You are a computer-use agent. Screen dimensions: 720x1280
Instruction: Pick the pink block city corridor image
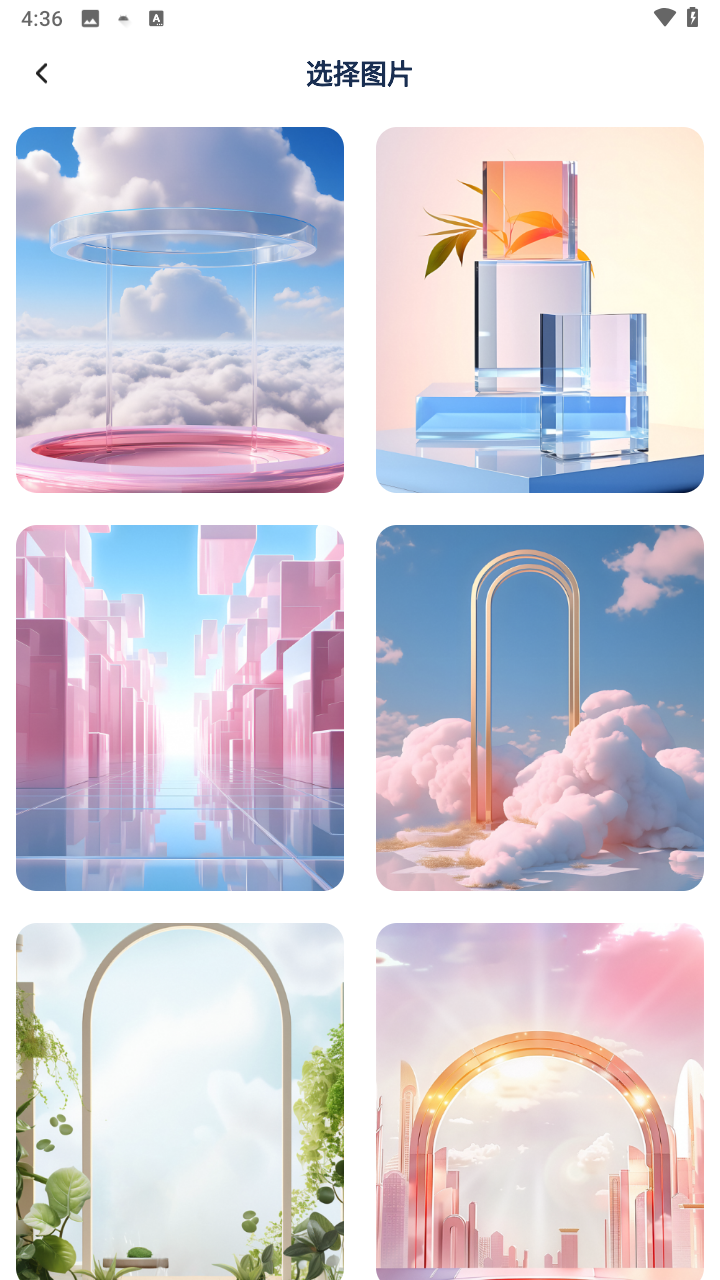(x=180, y=708)
